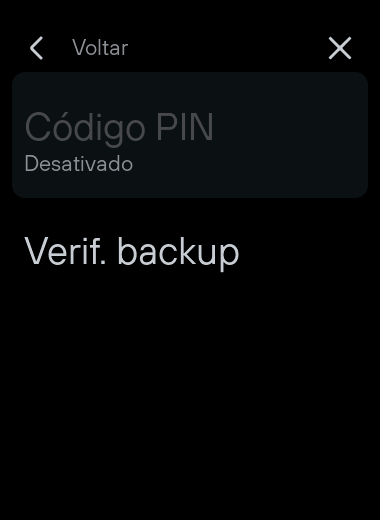Go back using the Voltar arrow
380x520 pixels.
[x=37, y=48]
